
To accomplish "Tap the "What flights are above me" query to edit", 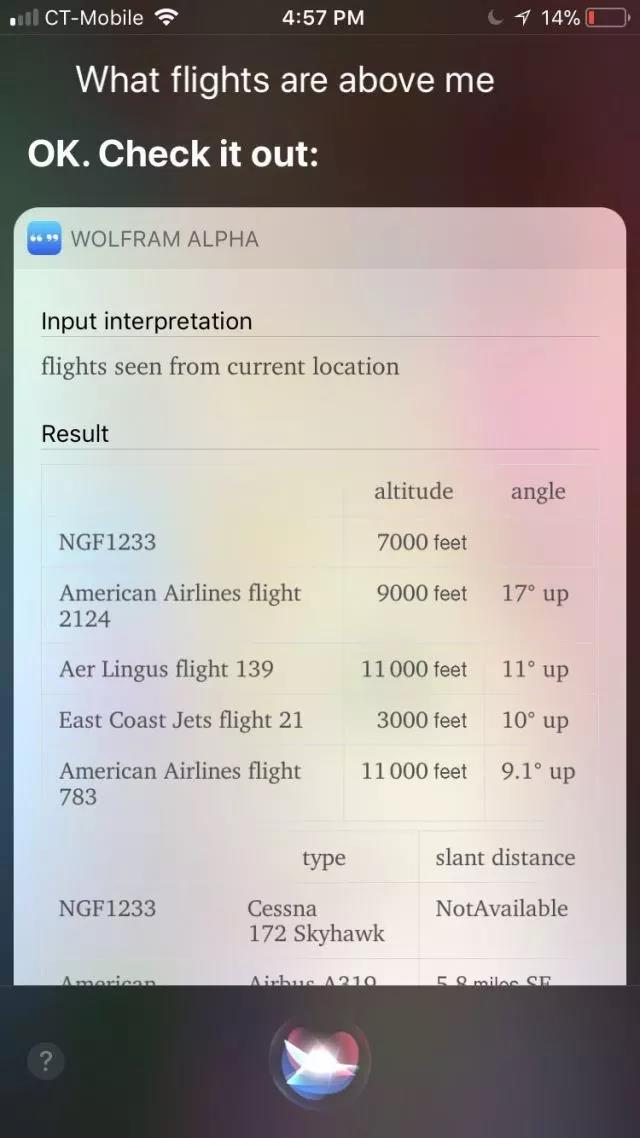I will [x=285, y=80].
